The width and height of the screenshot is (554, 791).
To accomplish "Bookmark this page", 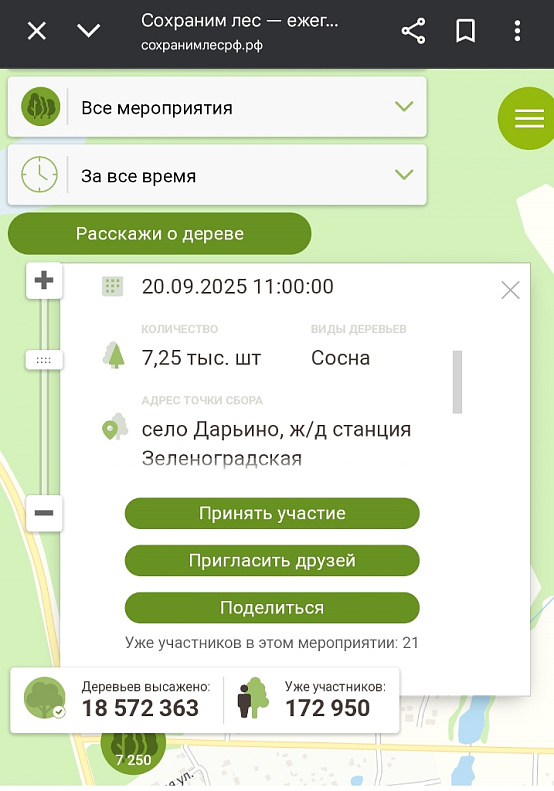I will [x=465, y=31].
